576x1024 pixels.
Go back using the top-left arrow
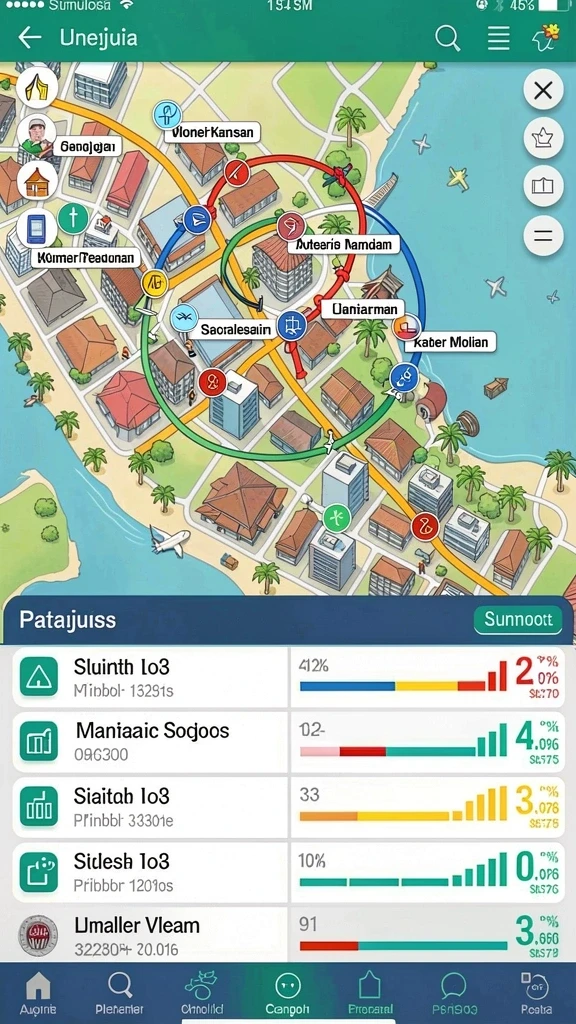pyautogui.click(x=29, y=37)
